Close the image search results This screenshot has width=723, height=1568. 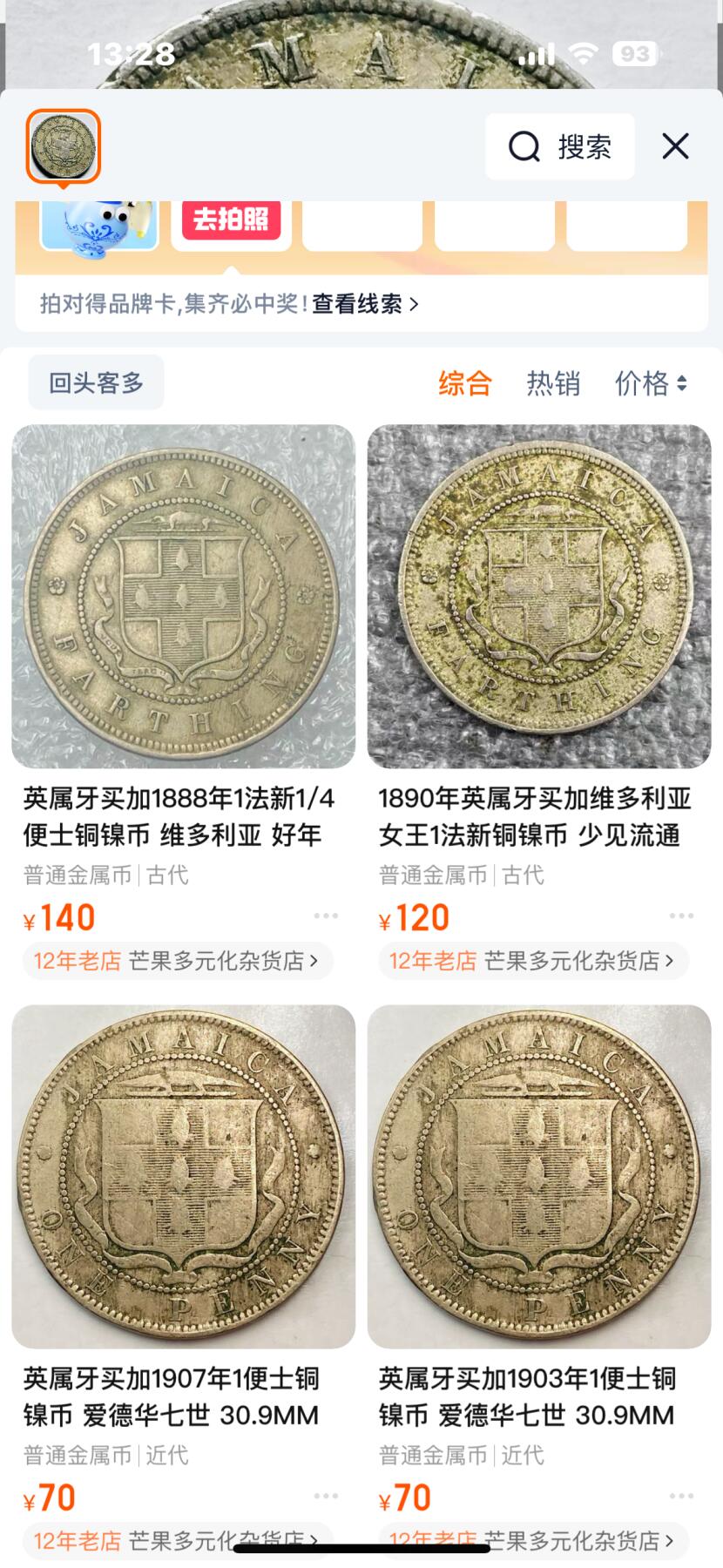pos(675,146)
